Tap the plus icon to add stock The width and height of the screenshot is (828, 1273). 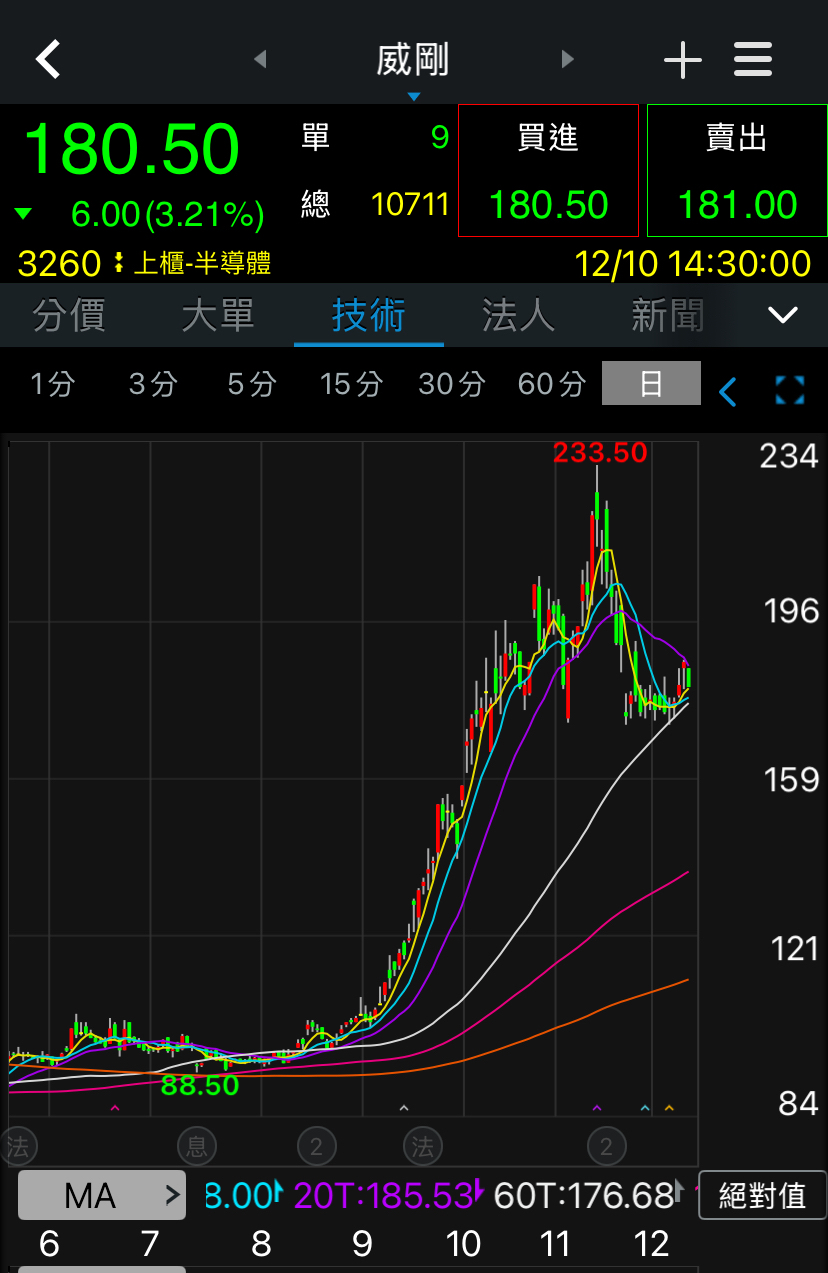point(683,59)
